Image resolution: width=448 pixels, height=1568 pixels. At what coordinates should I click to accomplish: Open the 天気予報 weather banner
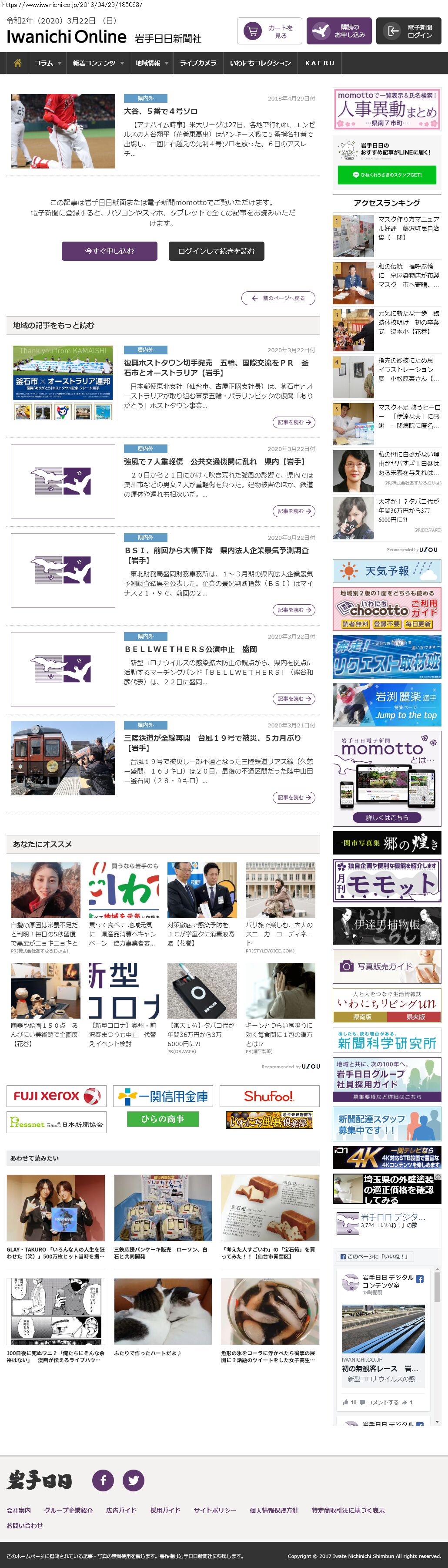click(387, 571)
